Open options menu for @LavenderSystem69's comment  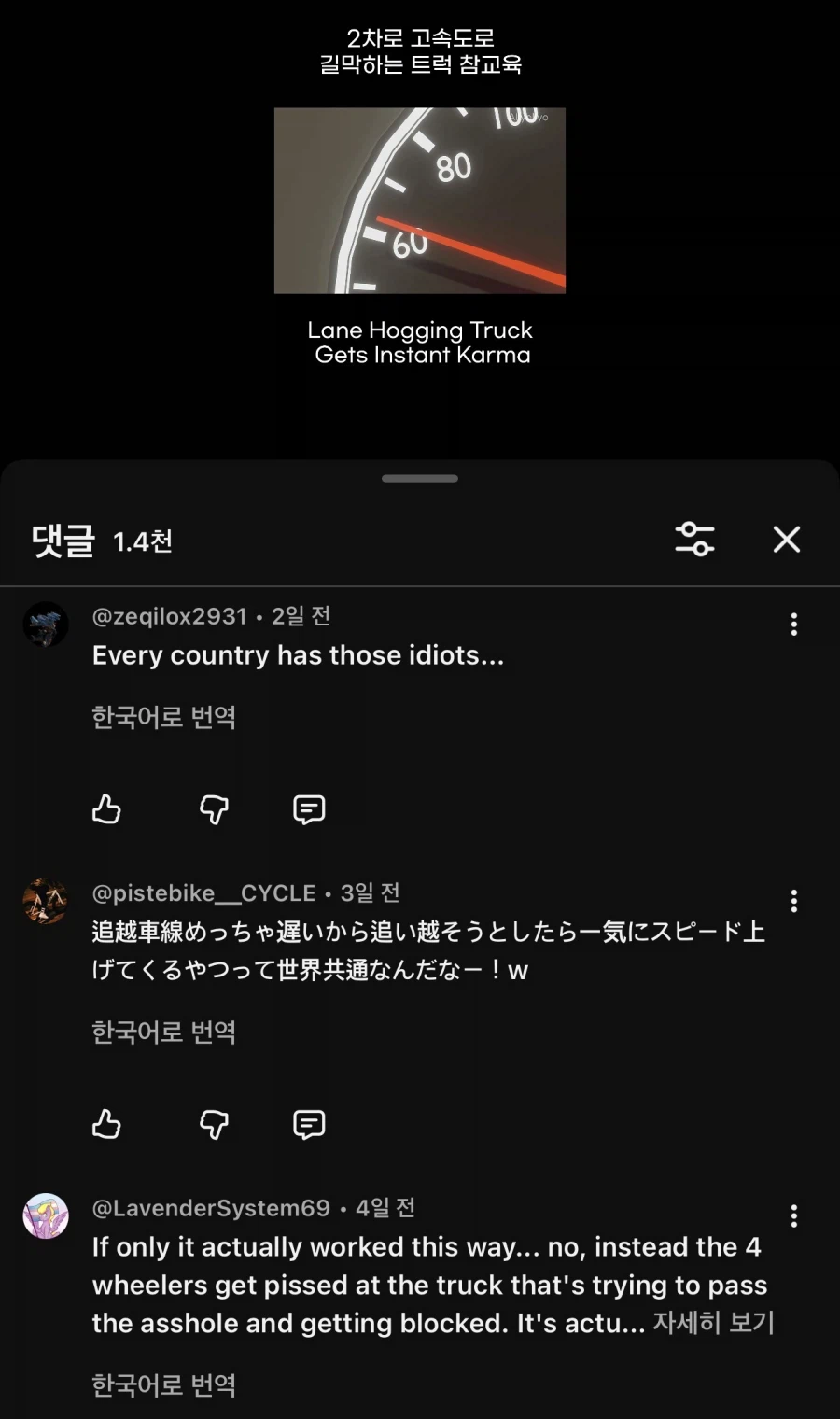(794, 1215)
